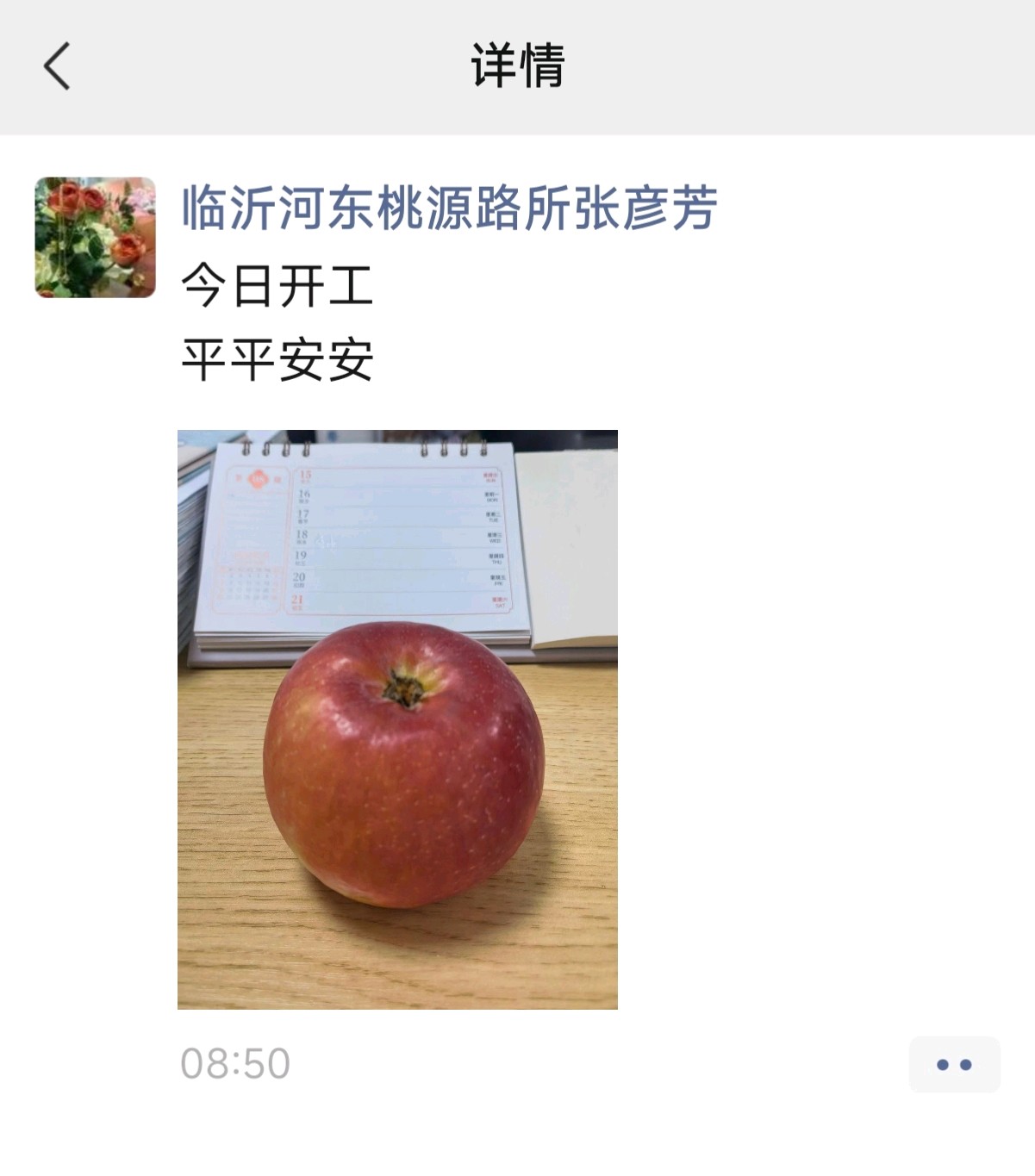Viewport: 1035px width, 1176px height.
Task: Open the like and comment options
Action: 953,1065
